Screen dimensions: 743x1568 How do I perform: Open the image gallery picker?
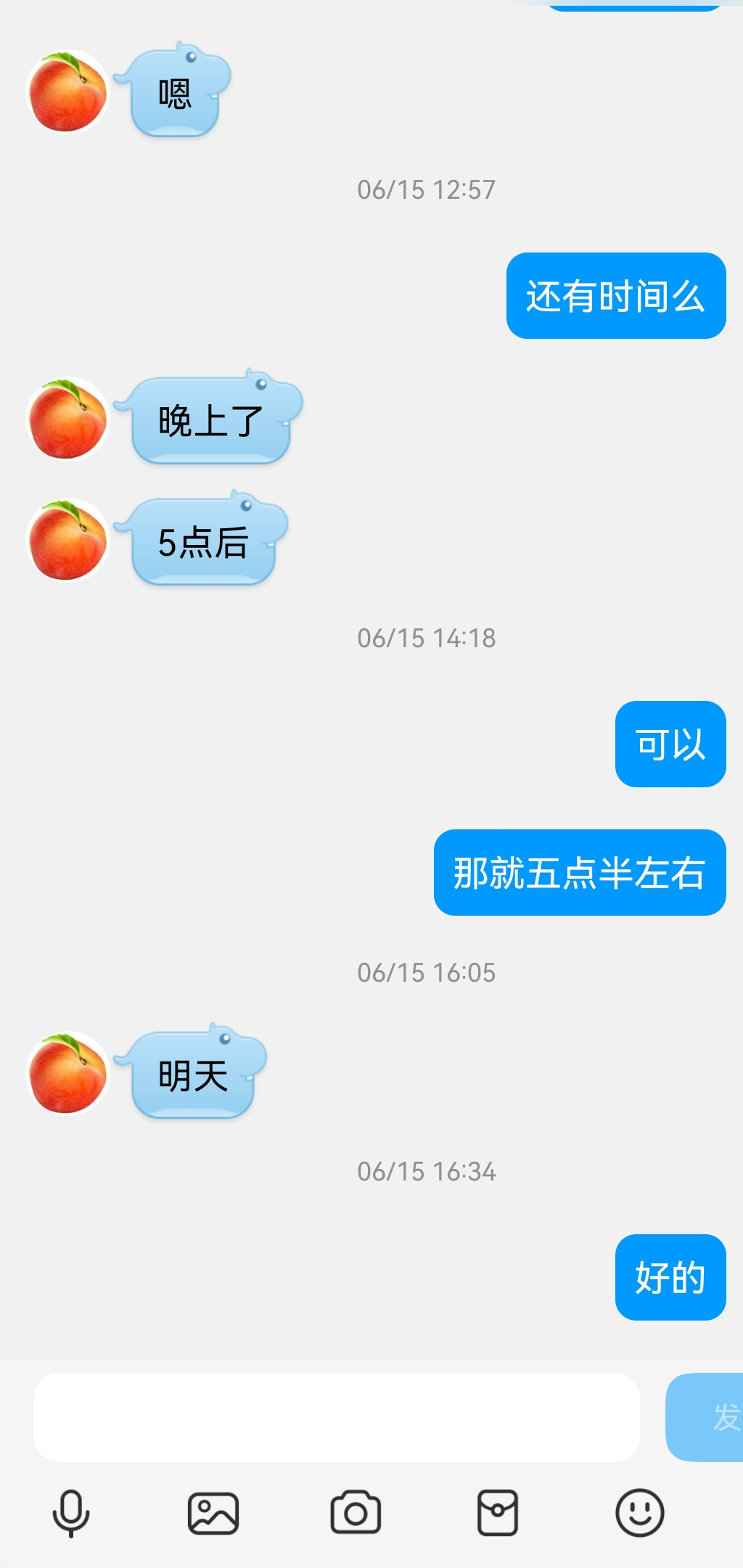[213, 1514]
